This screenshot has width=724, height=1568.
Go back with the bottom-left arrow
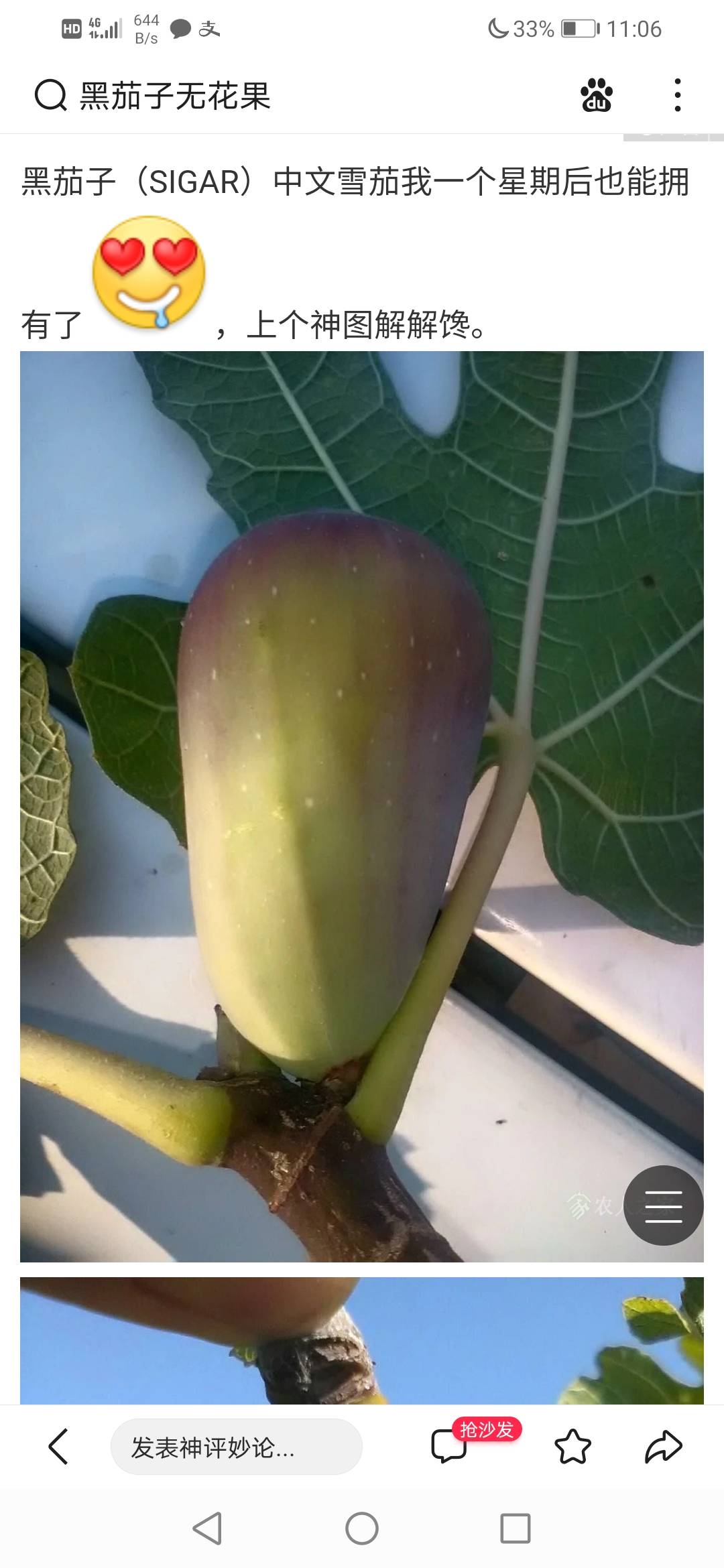pos(59,1446)
